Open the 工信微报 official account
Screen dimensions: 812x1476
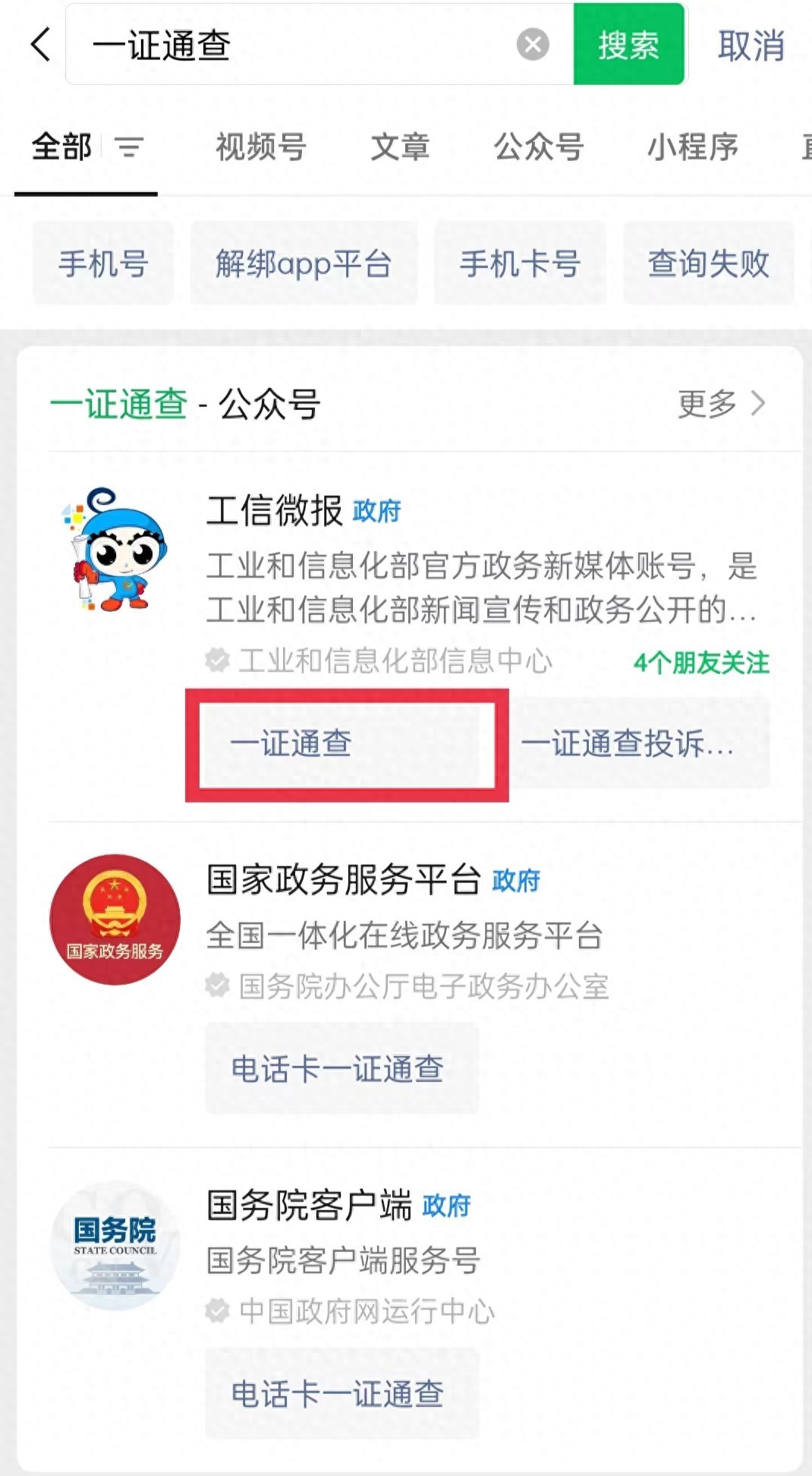coord(274,510)
